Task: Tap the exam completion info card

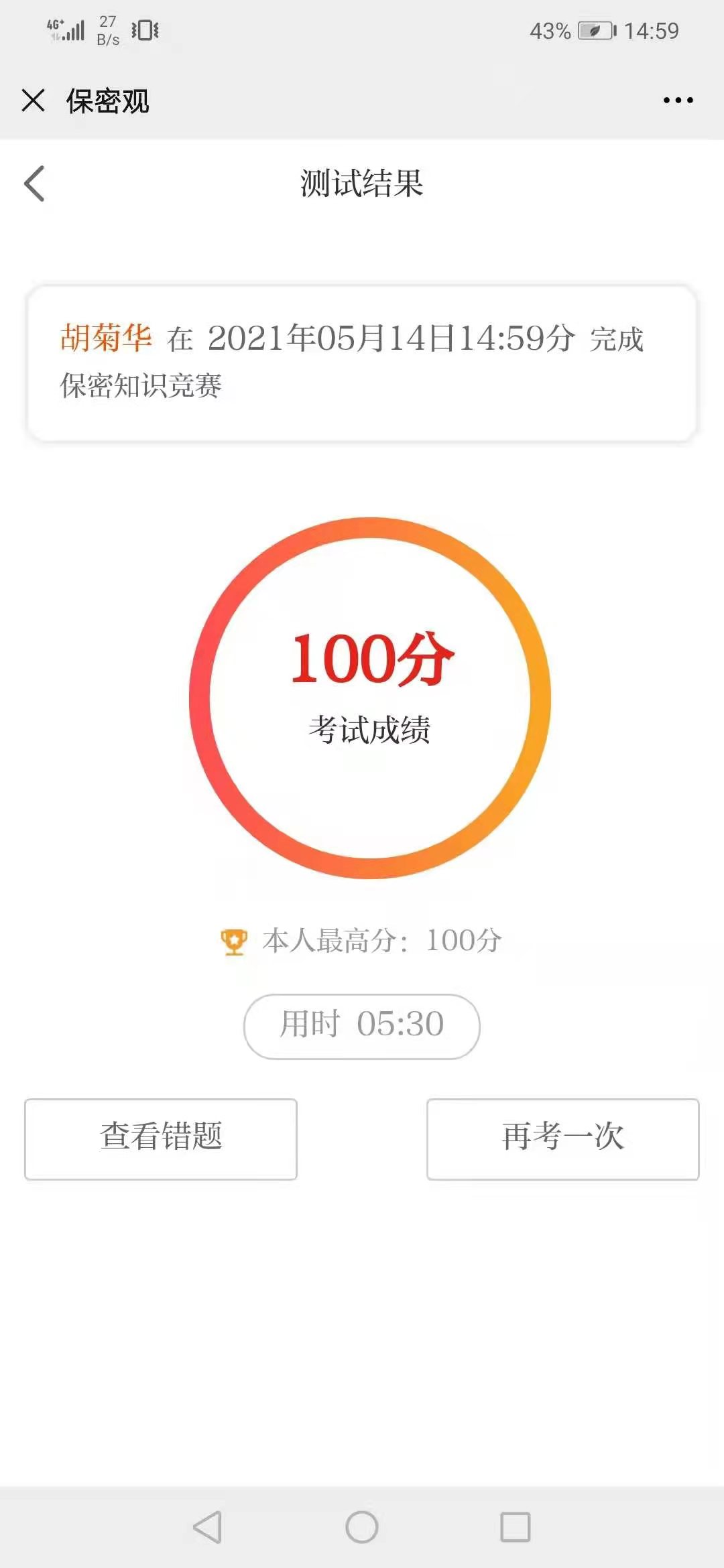Action: pos(362,362)
